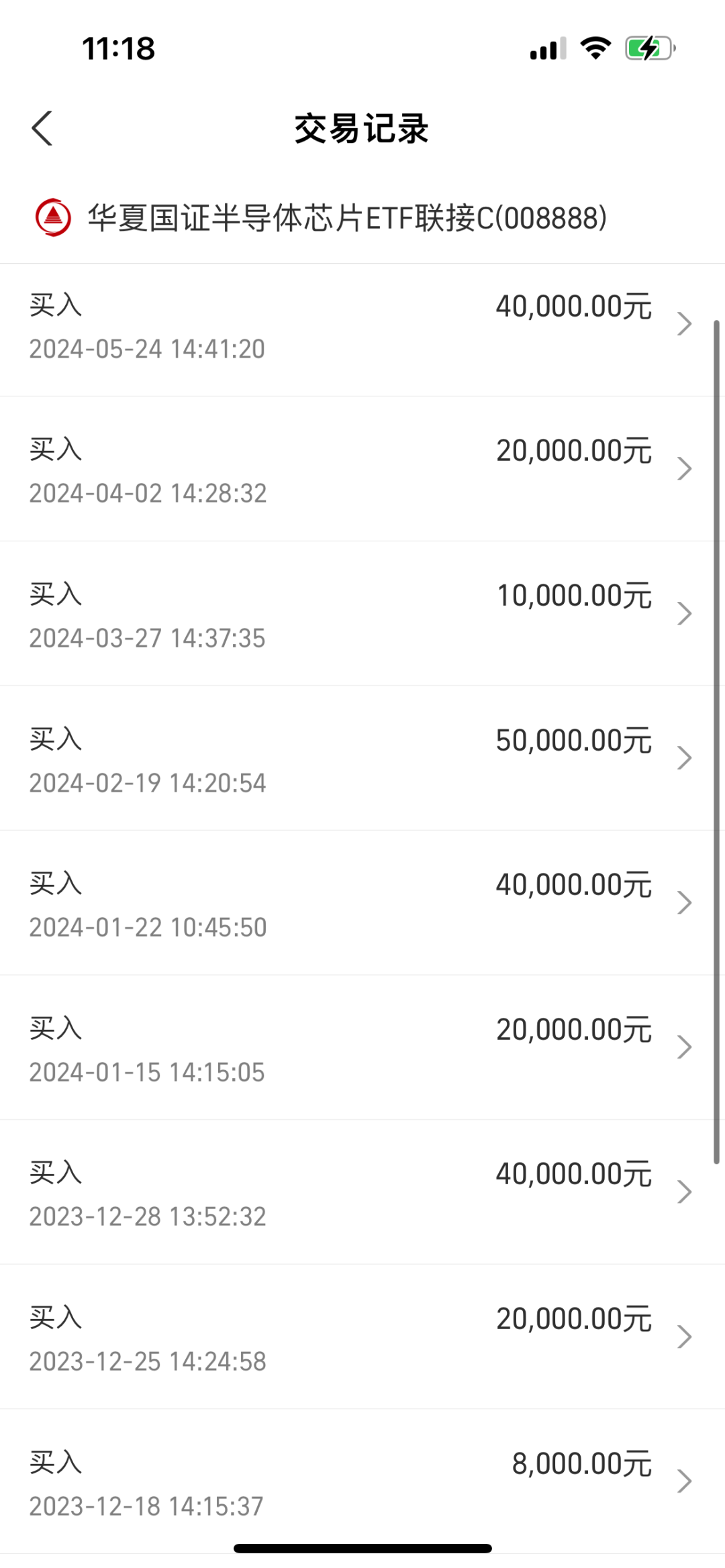View the 2024-03-27 purchase of 10,000.00元
Screen dimensions: 725x1568
(362, 613)
